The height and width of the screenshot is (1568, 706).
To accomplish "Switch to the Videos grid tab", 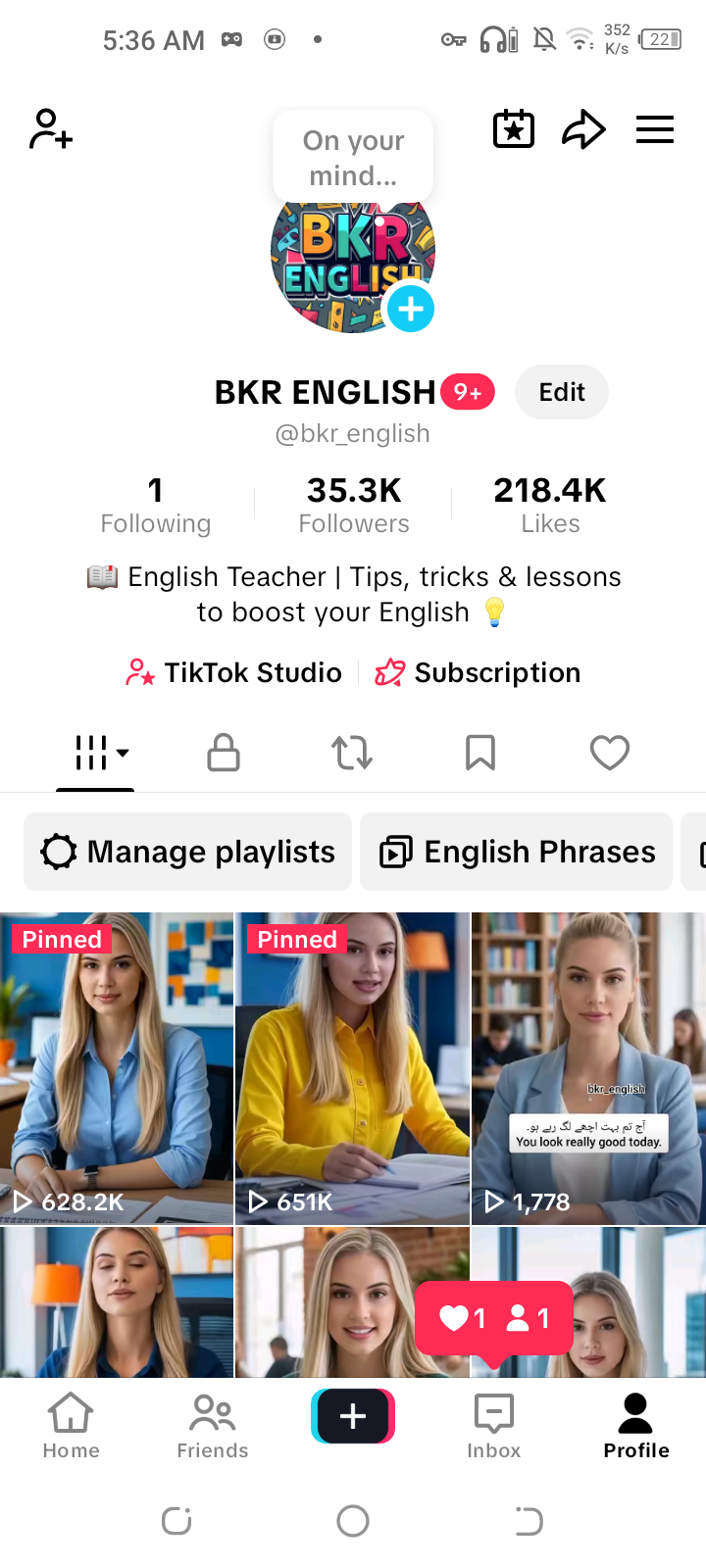I will 91,753.
